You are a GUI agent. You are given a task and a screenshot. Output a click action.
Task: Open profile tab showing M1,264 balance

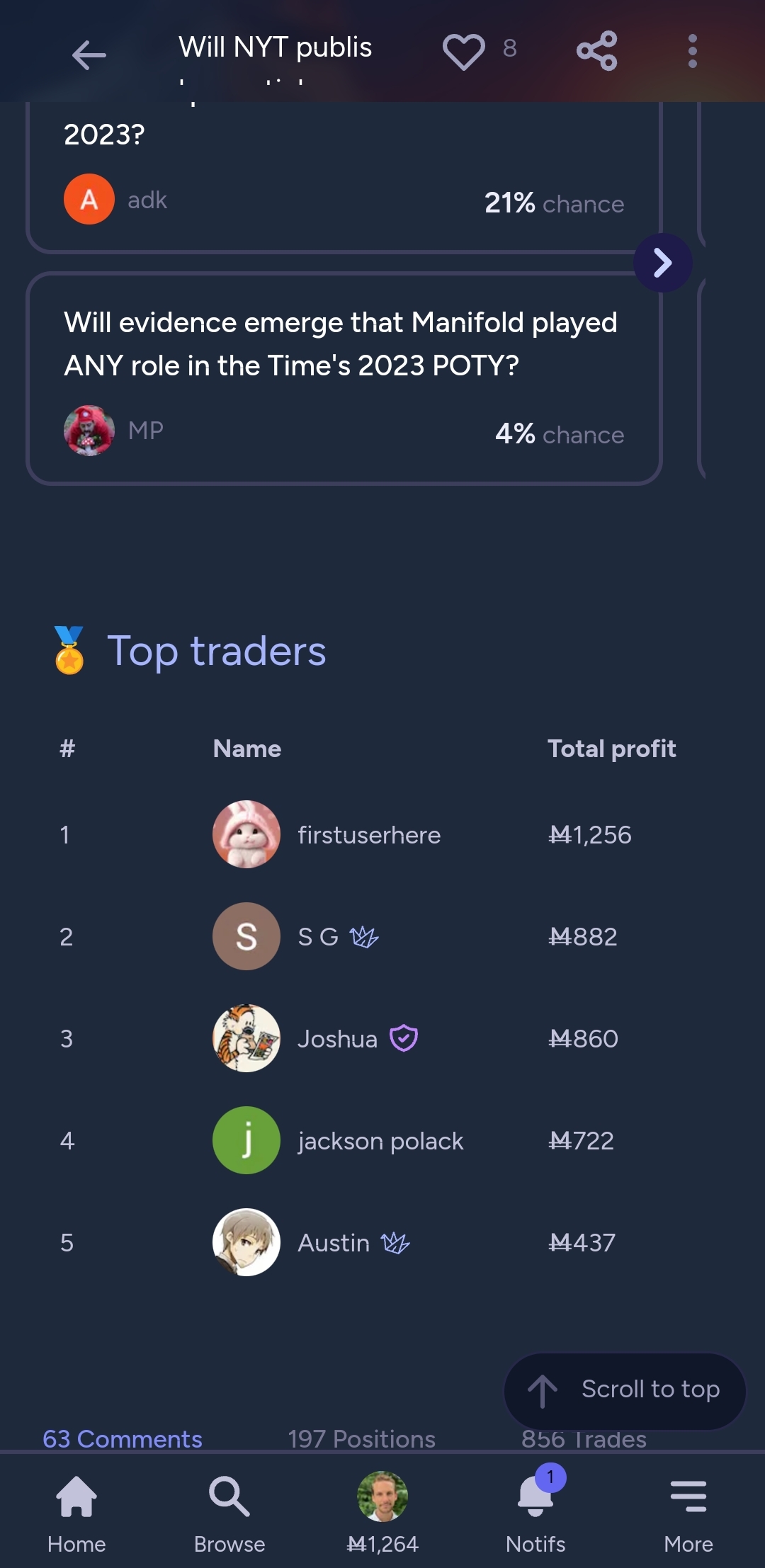coord(382,1513)
